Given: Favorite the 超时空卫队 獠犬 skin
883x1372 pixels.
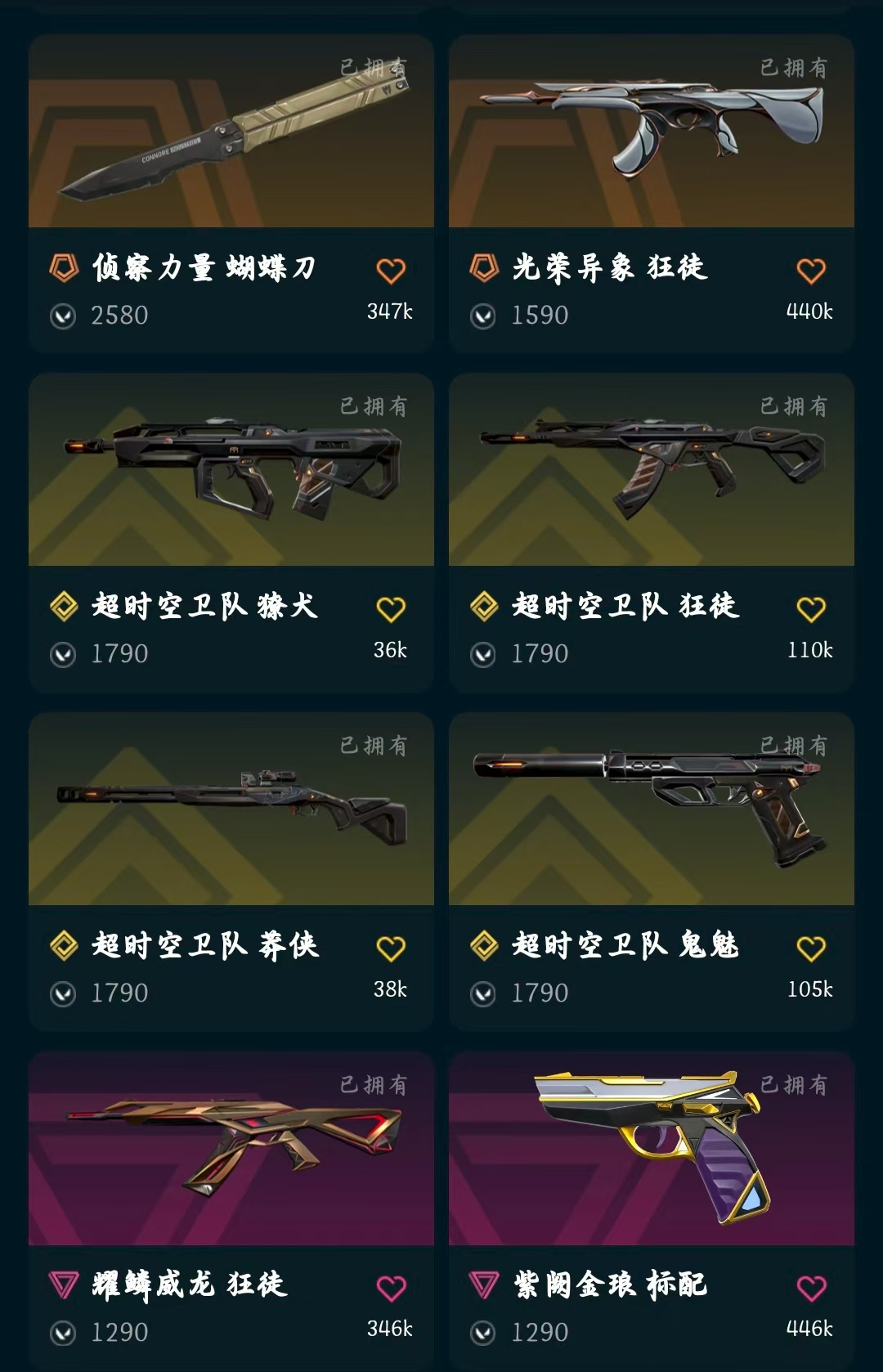Looking at the screenshot, I should pos(391,609).
